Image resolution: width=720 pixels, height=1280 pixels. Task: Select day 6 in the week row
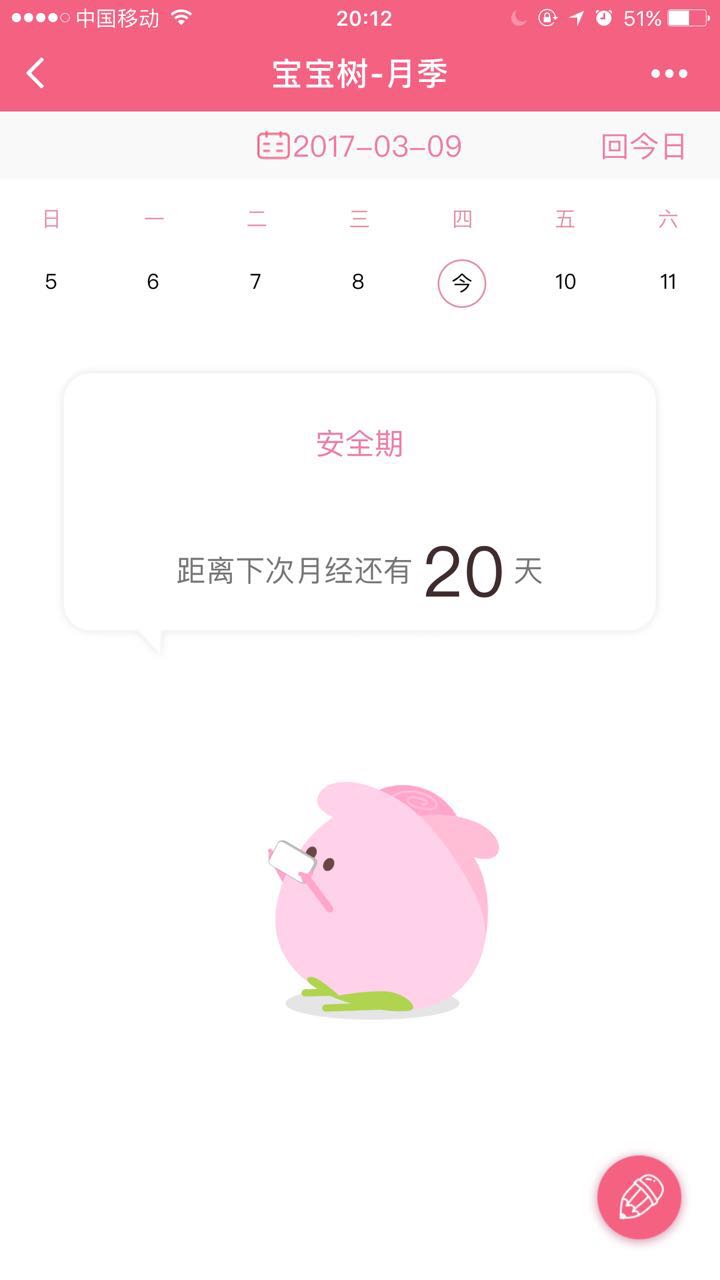(x=153, y=282)
